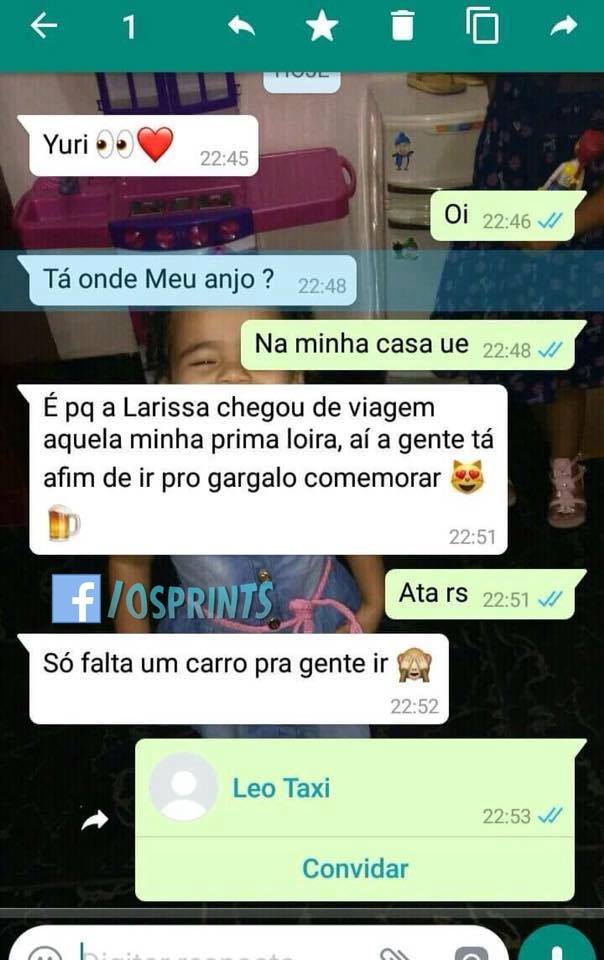Copy the selected message text
This screenshot has height=960, width=604.
click(482, 27)
